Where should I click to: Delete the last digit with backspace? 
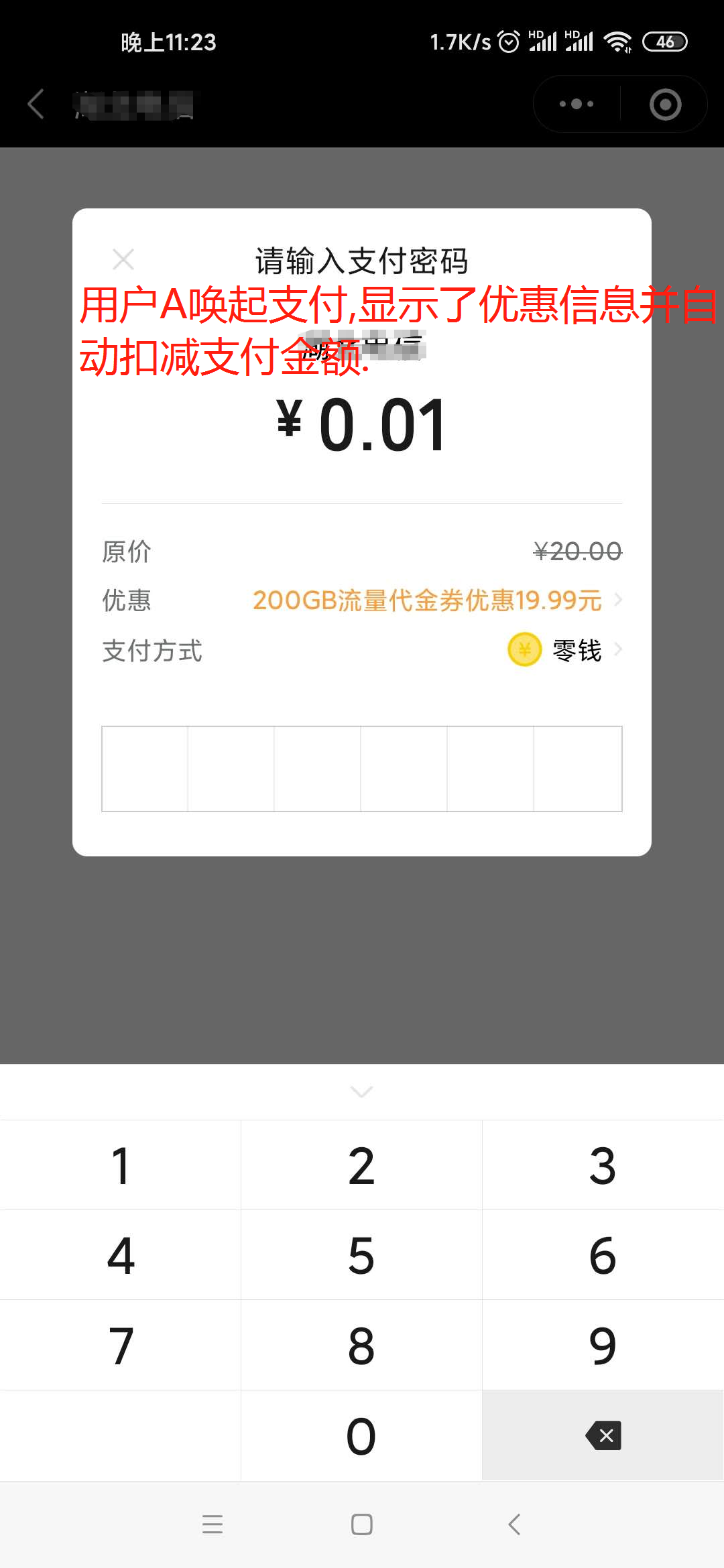pyautogui.click(x=603, y=1435)
